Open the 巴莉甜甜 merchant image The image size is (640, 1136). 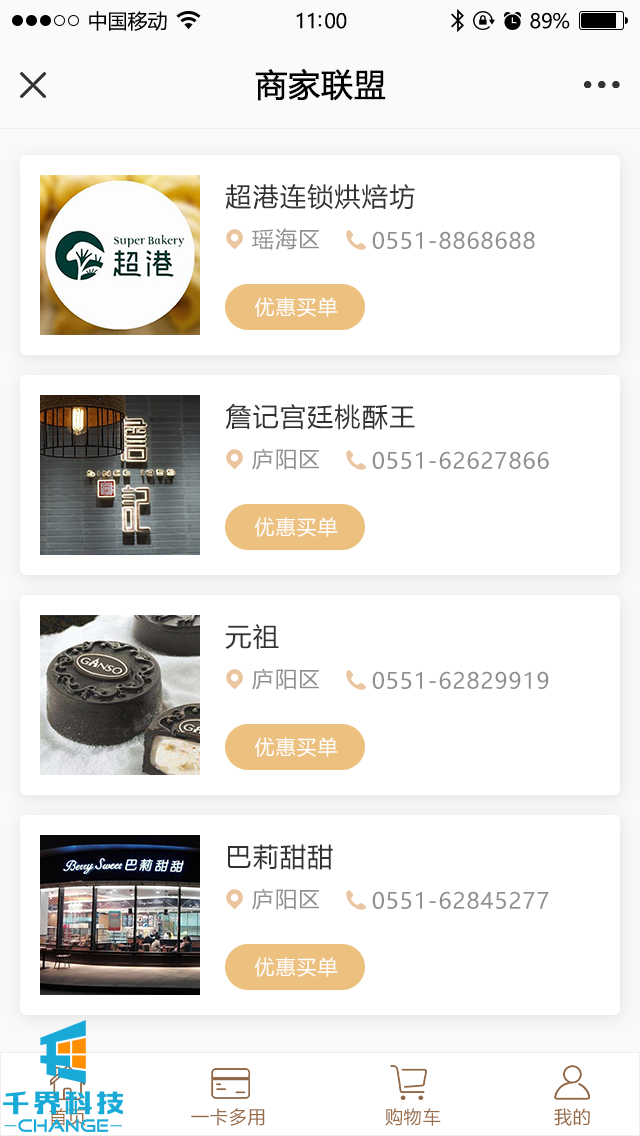pos(120,915)
